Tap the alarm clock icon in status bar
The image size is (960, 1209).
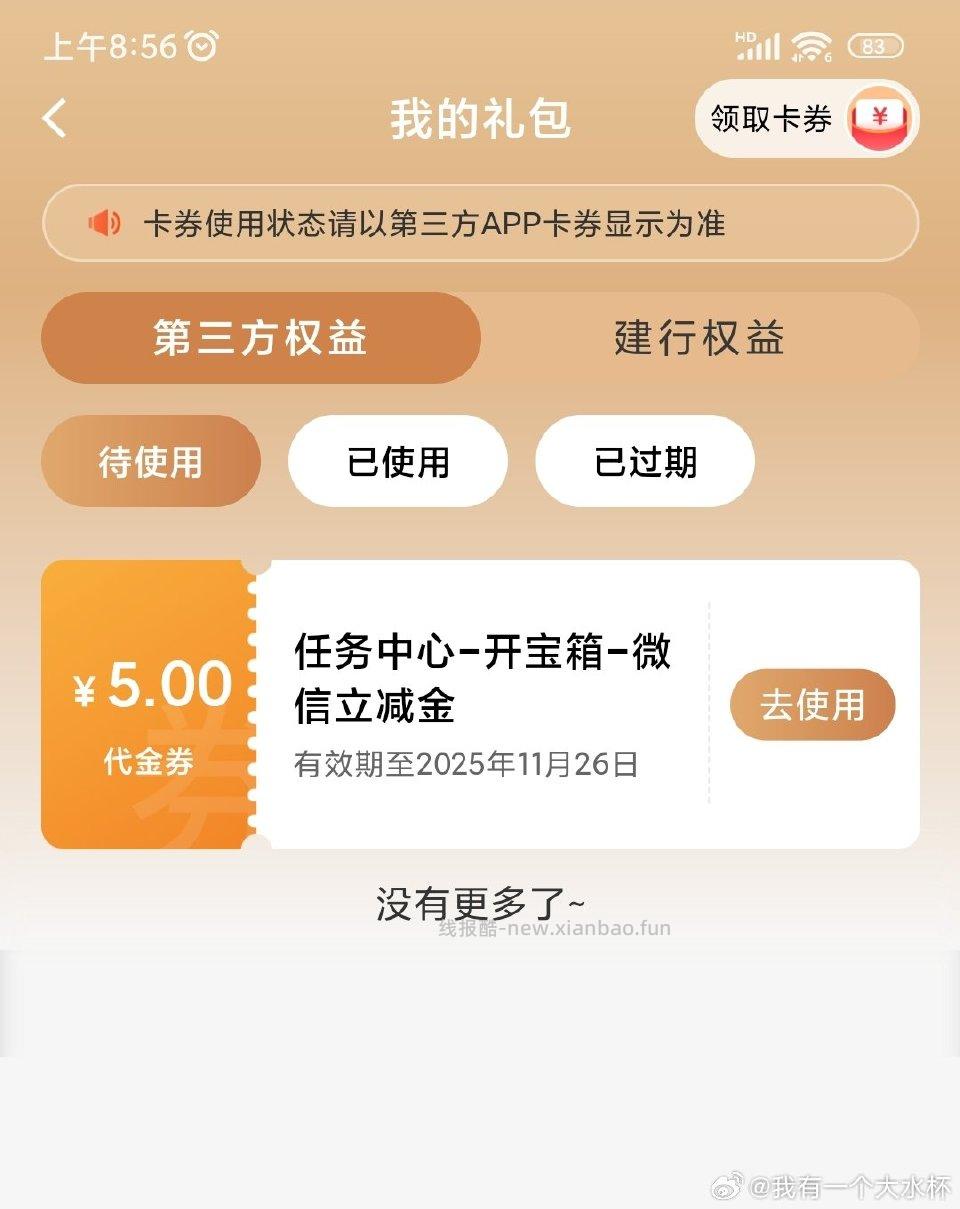(202, 44)
